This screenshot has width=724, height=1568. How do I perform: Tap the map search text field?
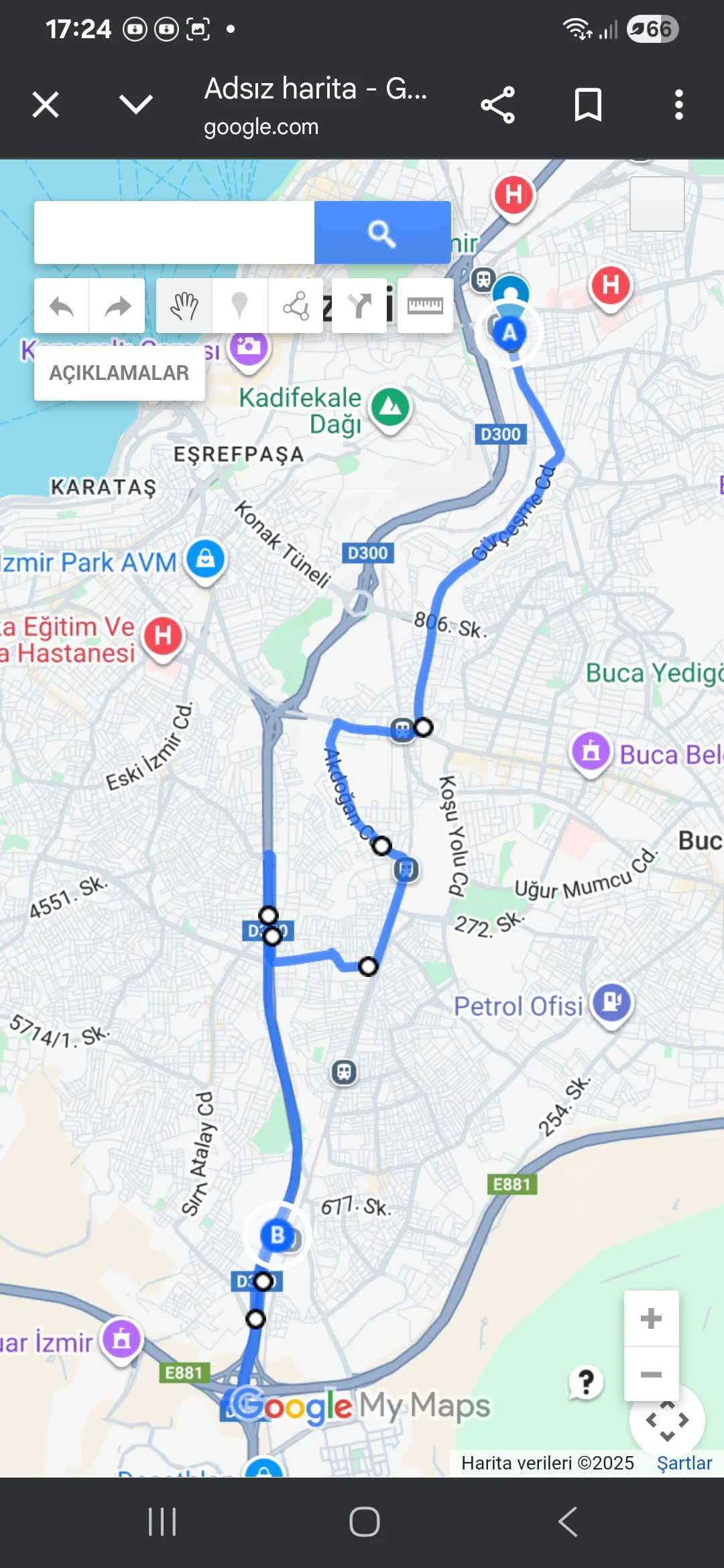point(174,233)
